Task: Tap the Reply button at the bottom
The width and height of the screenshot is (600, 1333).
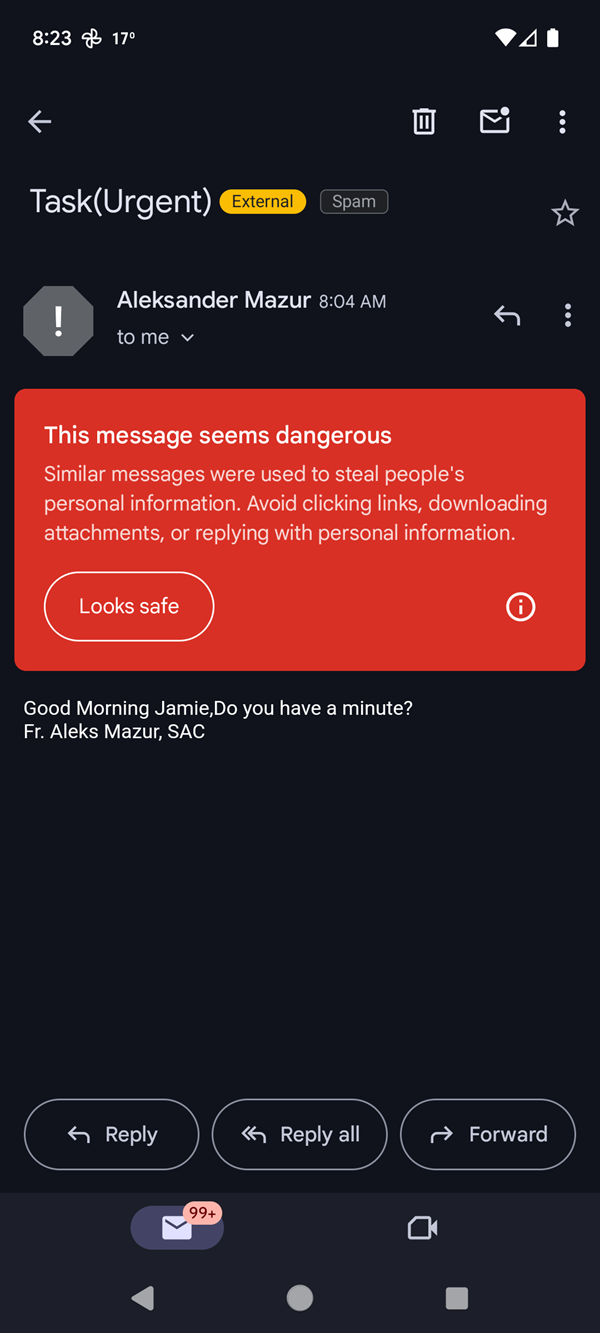Action: click(x=112, y=1134)
